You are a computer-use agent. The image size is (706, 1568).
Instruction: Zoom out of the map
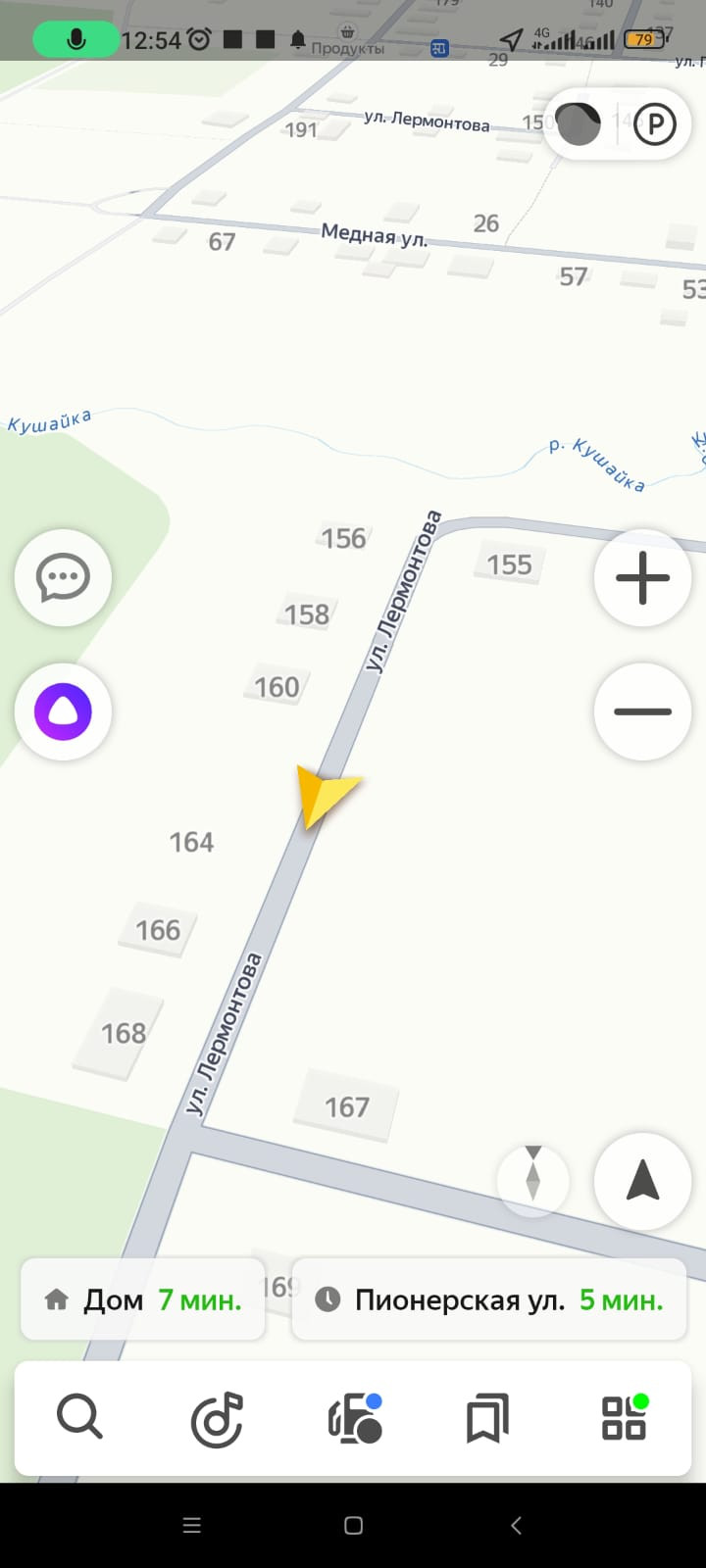(x=642, y=711)
